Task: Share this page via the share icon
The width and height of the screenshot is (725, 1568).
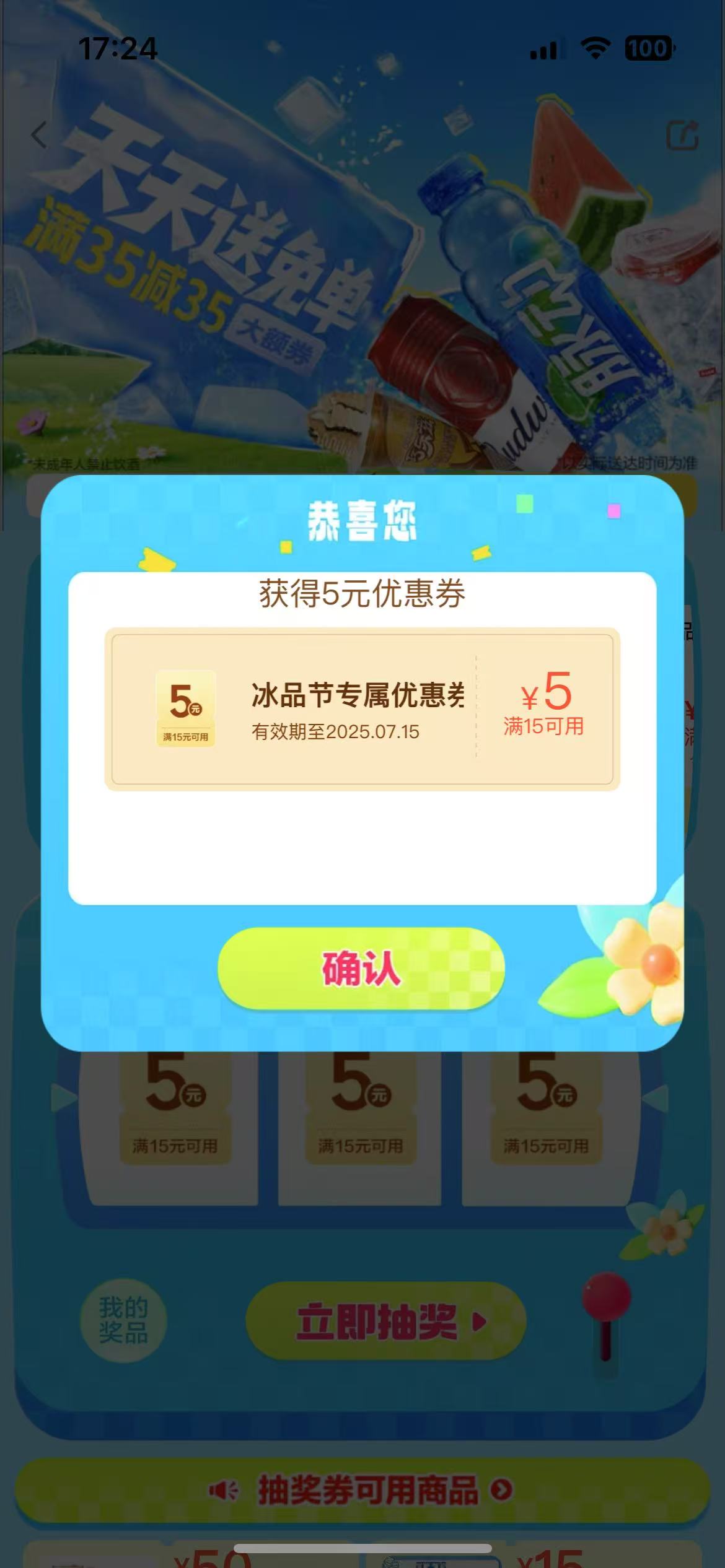Action: [682, 135]
